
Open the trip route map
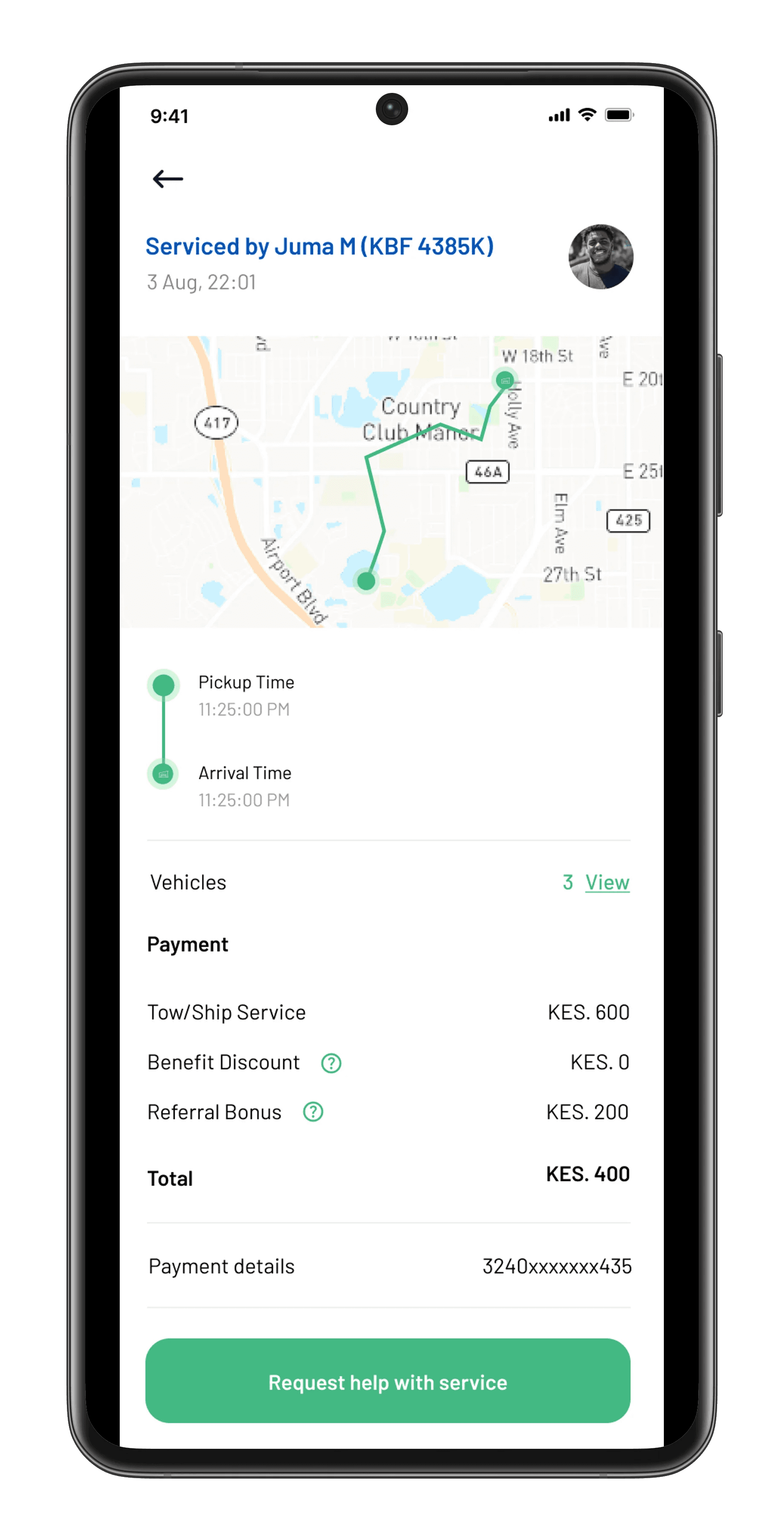click(391, 481)
